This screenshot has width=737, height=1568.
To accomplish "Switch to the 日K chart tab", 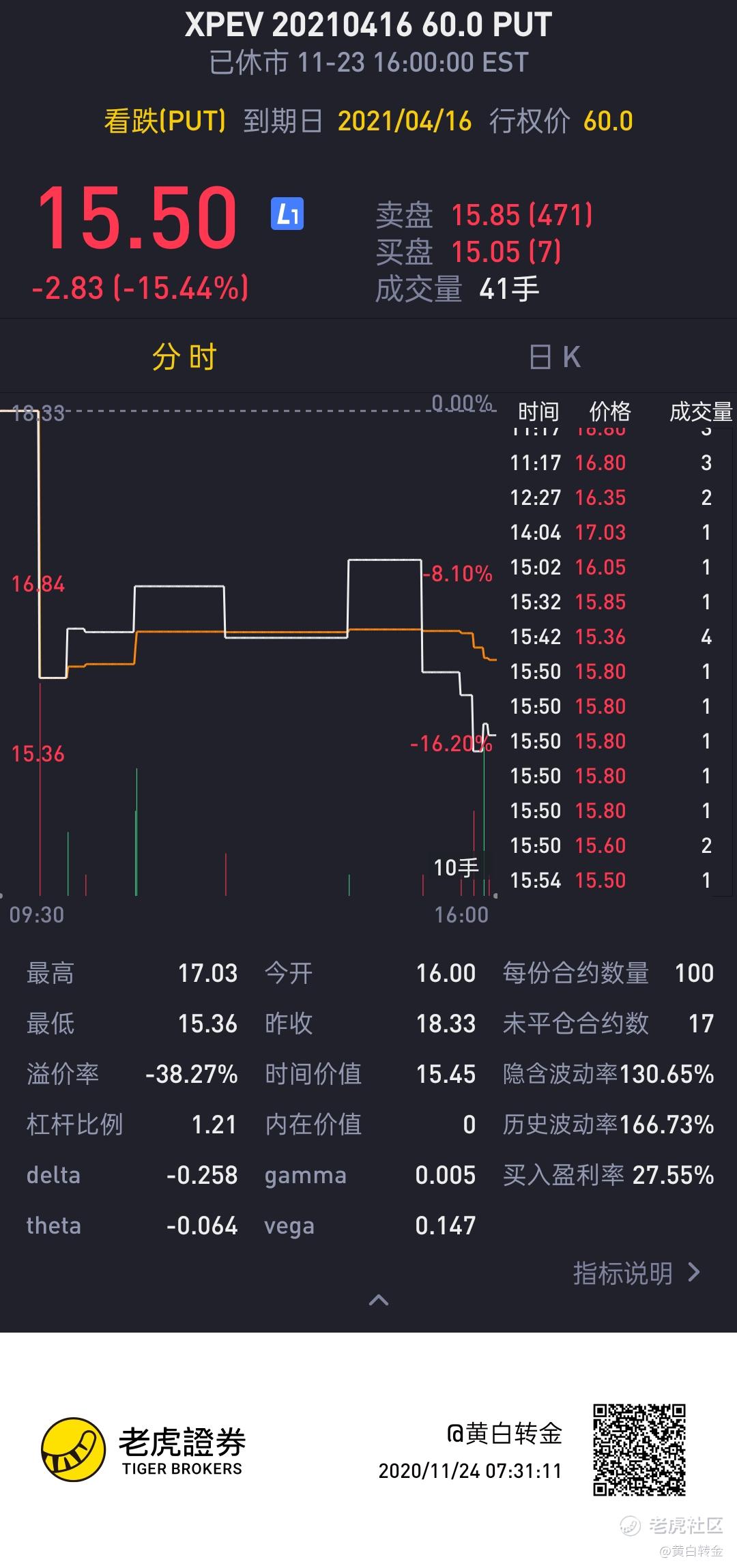I will tap(554, 357).
